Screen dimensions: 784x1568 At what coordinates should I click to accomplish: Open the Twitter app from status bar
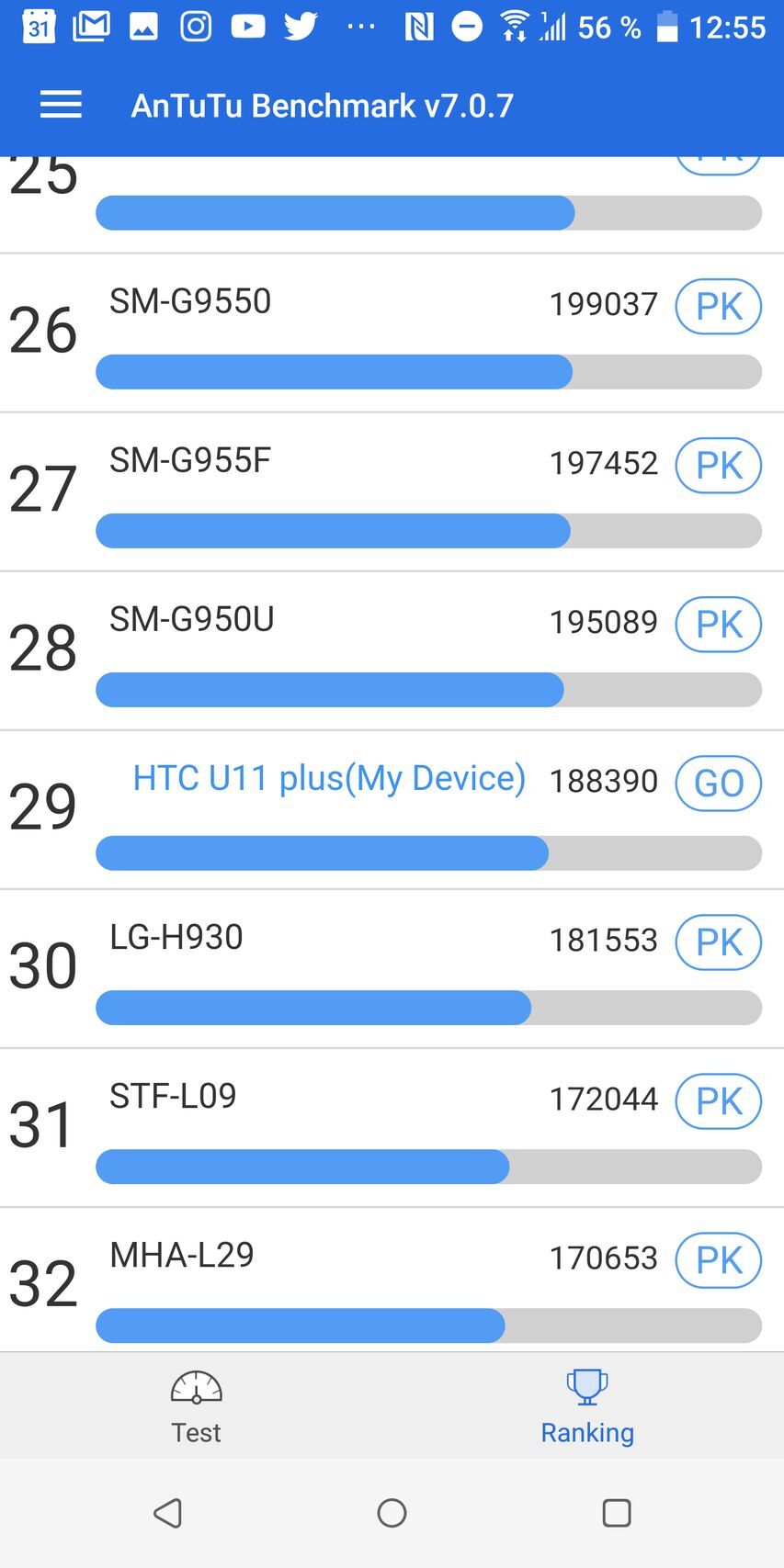pos(300,26)
